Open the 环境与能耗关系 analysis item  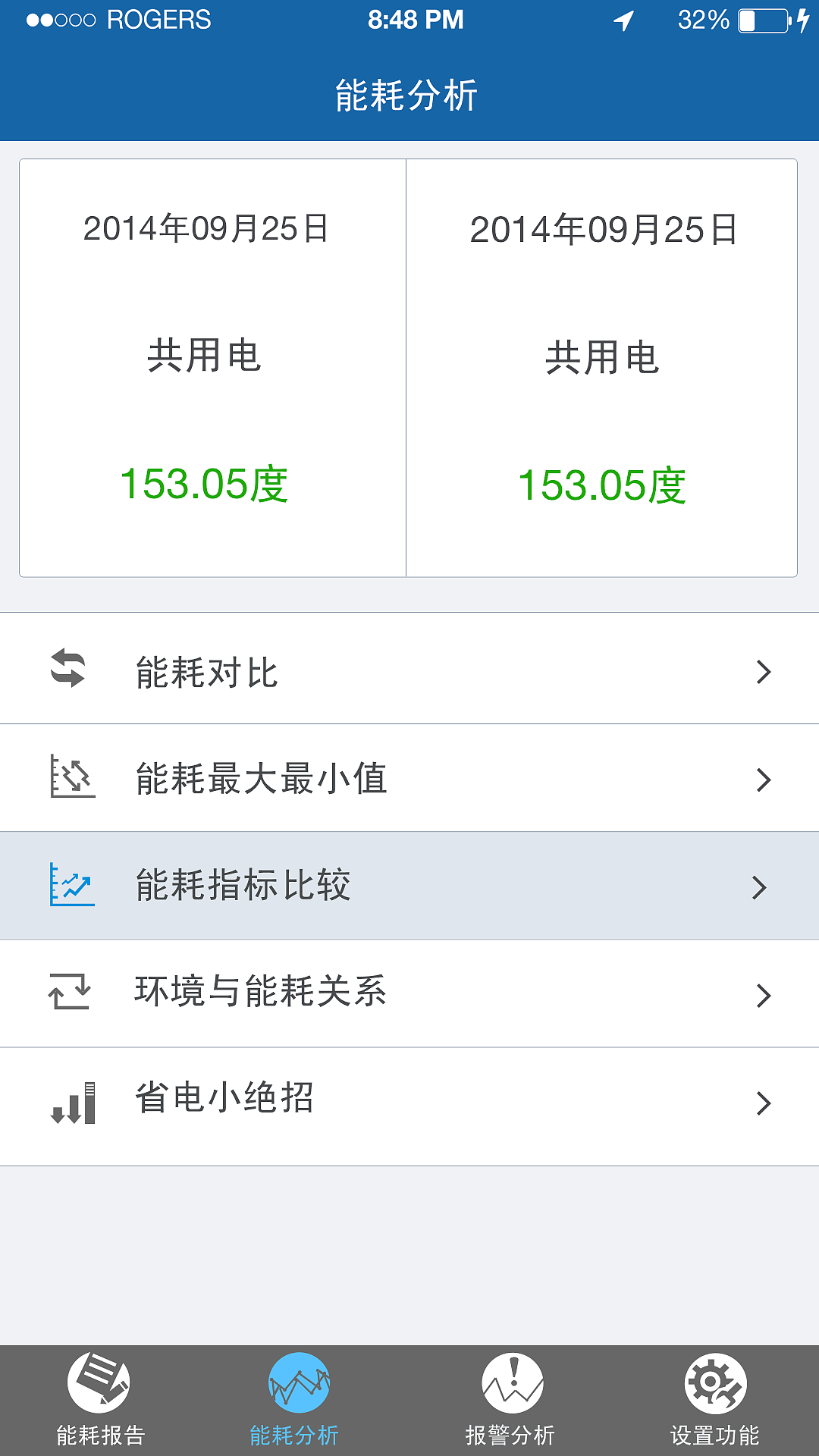409,992
